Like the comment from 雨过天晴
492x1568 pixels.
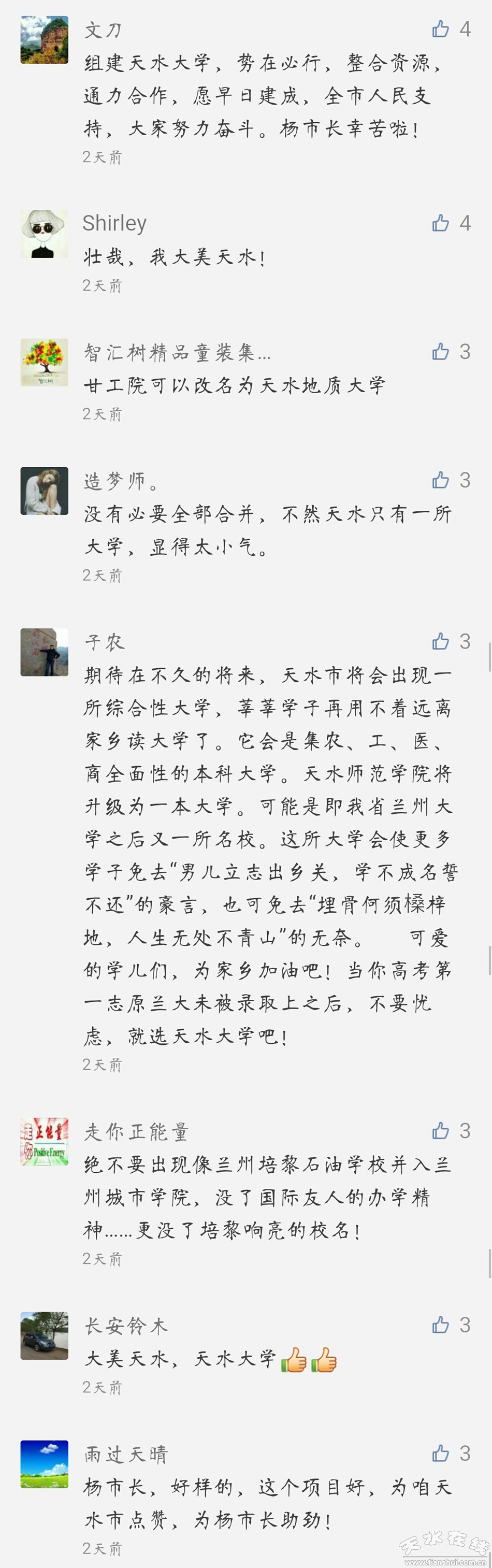pos(440,1453)
